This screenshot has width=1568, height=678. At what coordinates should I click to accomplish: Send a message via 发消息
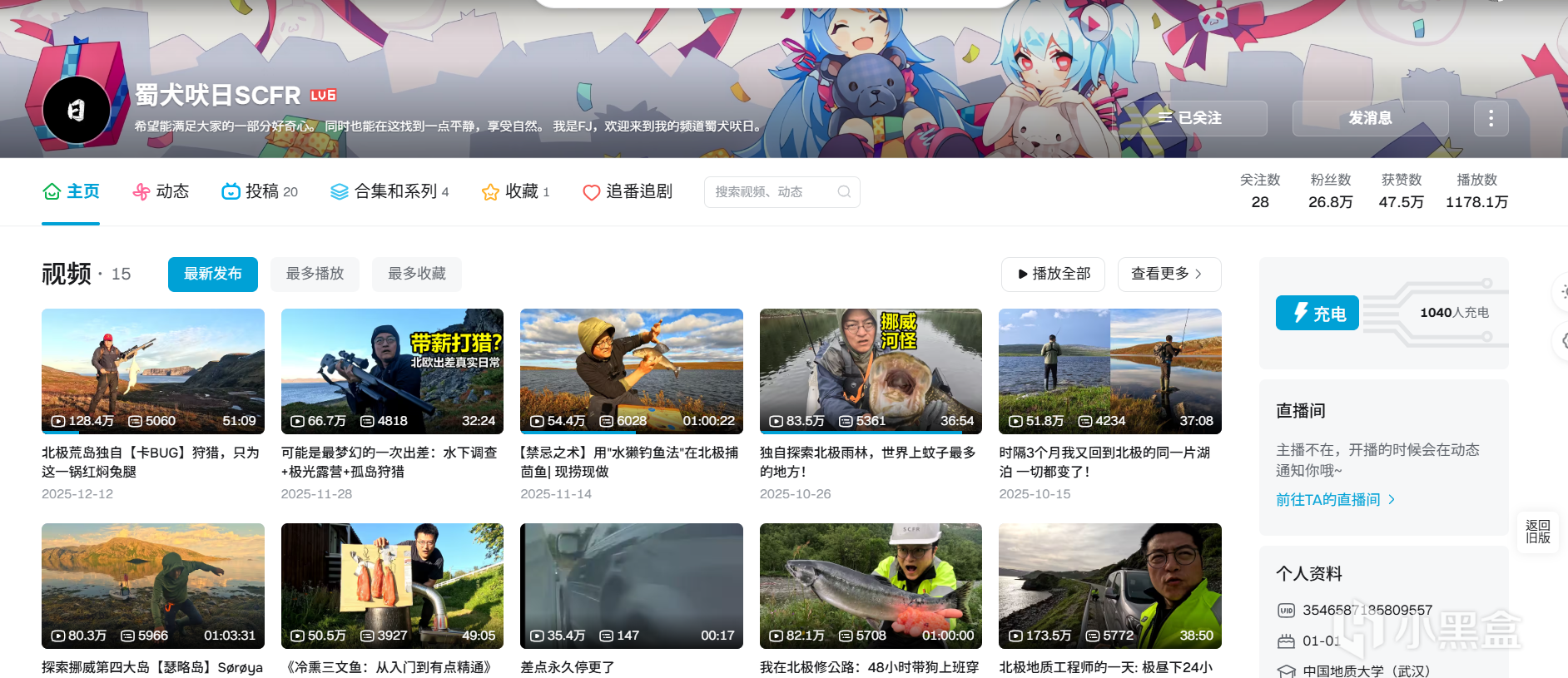pos(1370,118)
